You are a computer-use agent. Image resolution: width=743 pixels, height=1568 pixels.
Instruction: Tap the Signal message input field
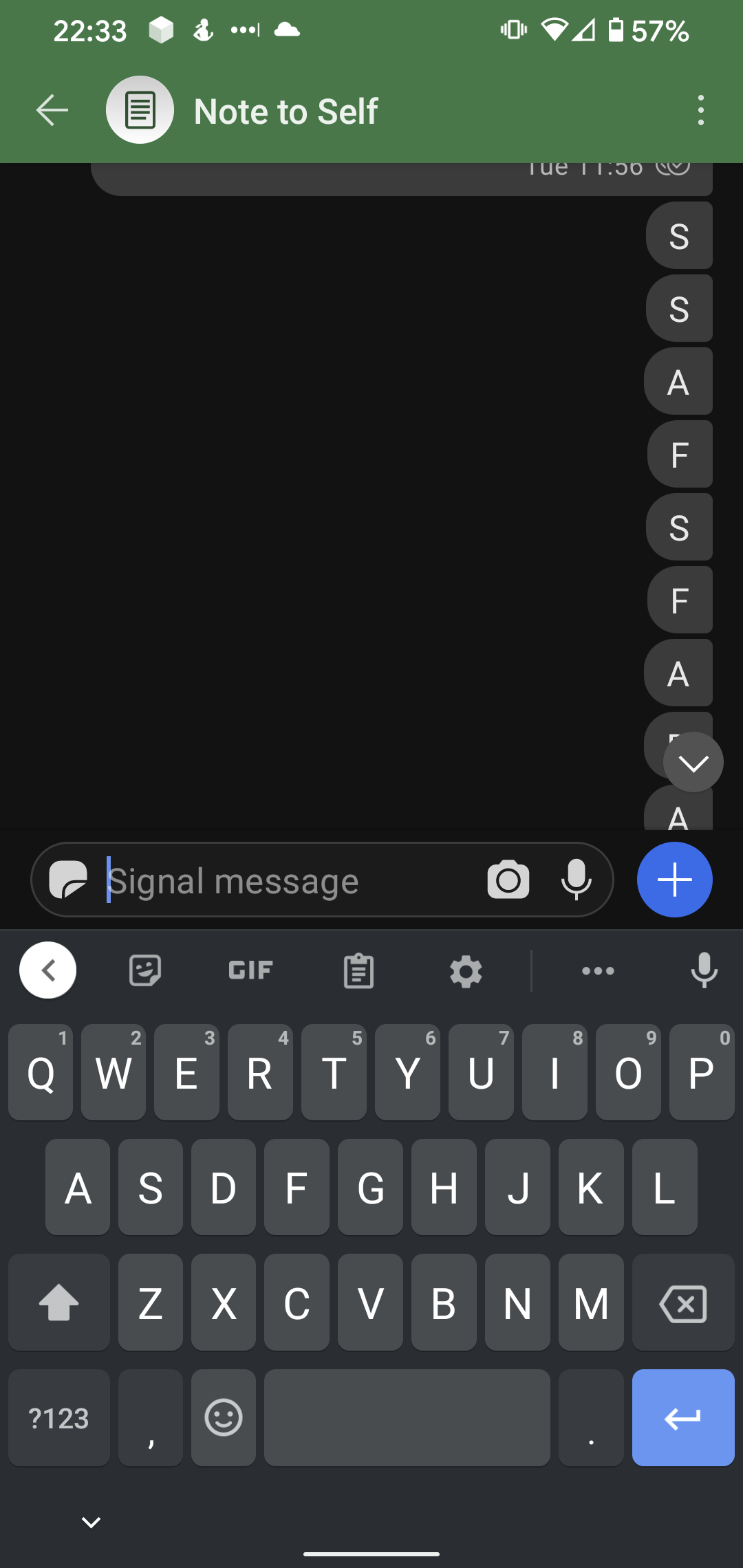click(275, 880)
